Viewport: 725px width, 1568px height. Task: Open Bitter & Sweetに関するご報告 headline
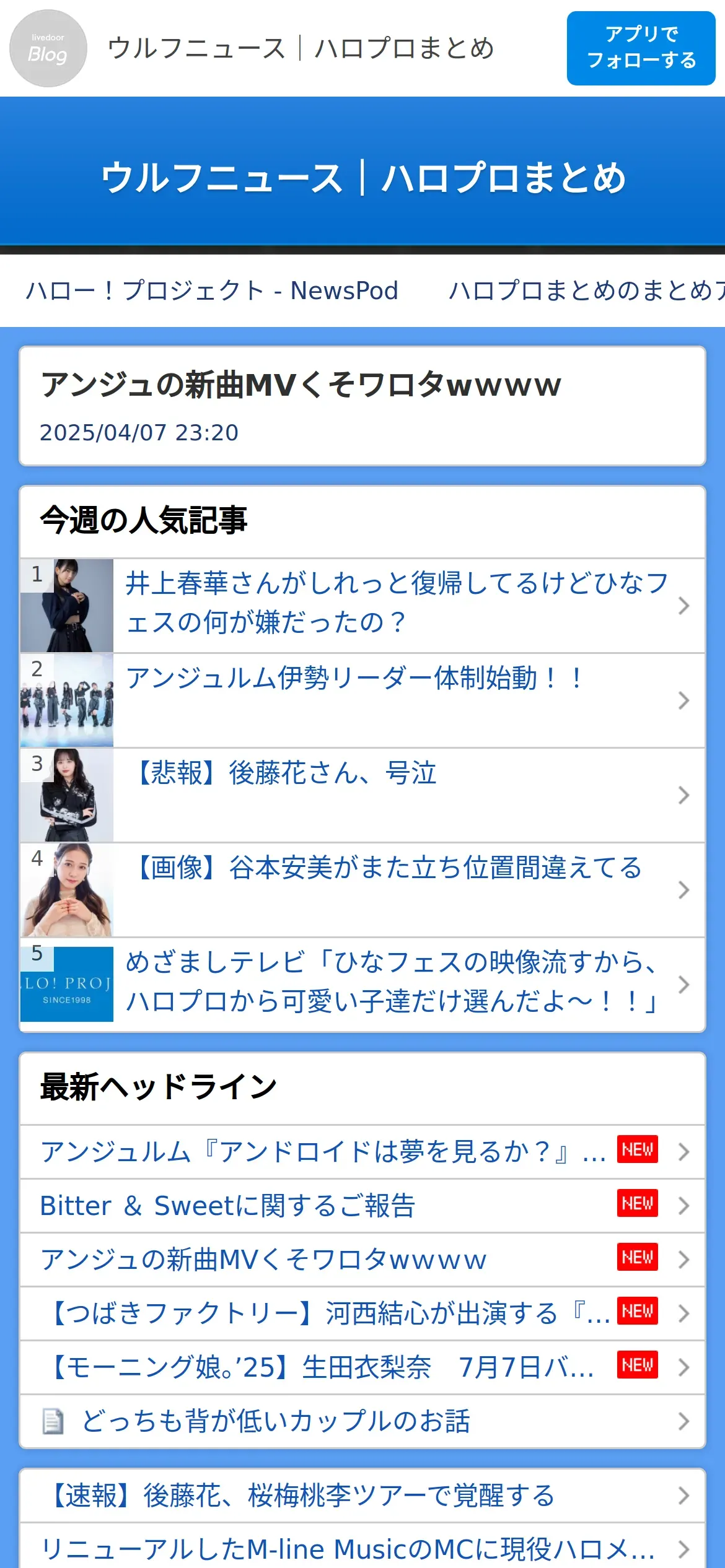click(322, 1206)
